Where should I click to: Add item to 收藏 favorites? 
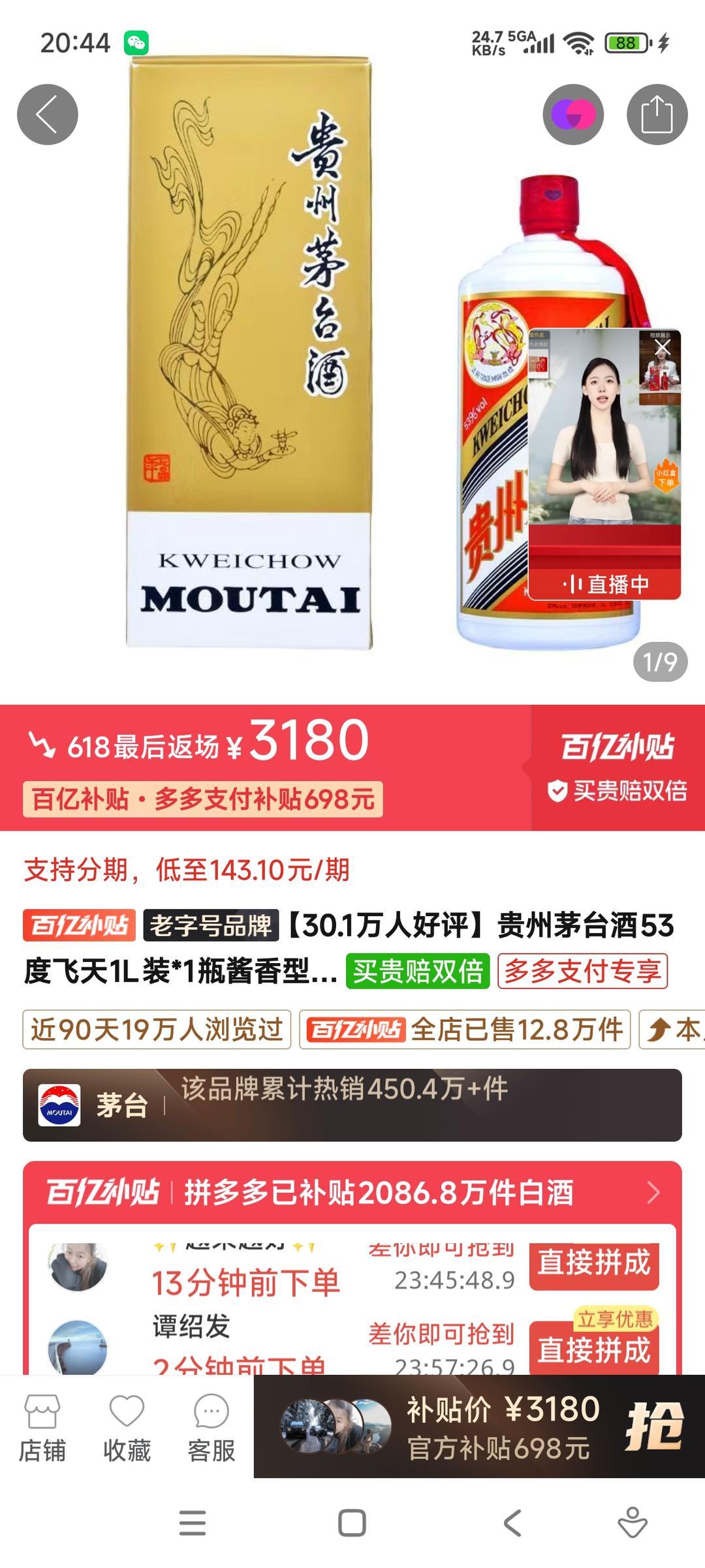point(127,1426)
